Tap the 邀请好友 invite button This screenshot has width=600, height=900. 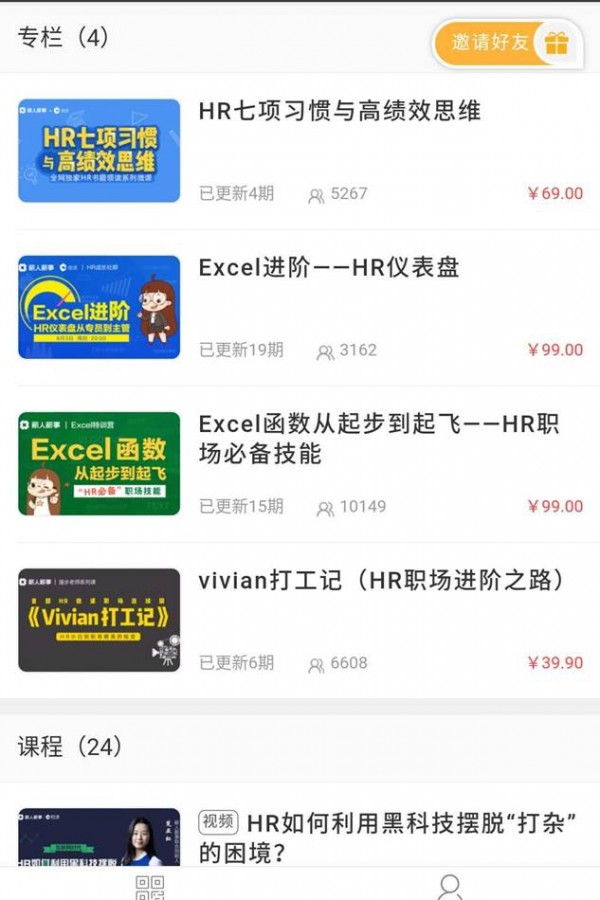pos(505,43)
